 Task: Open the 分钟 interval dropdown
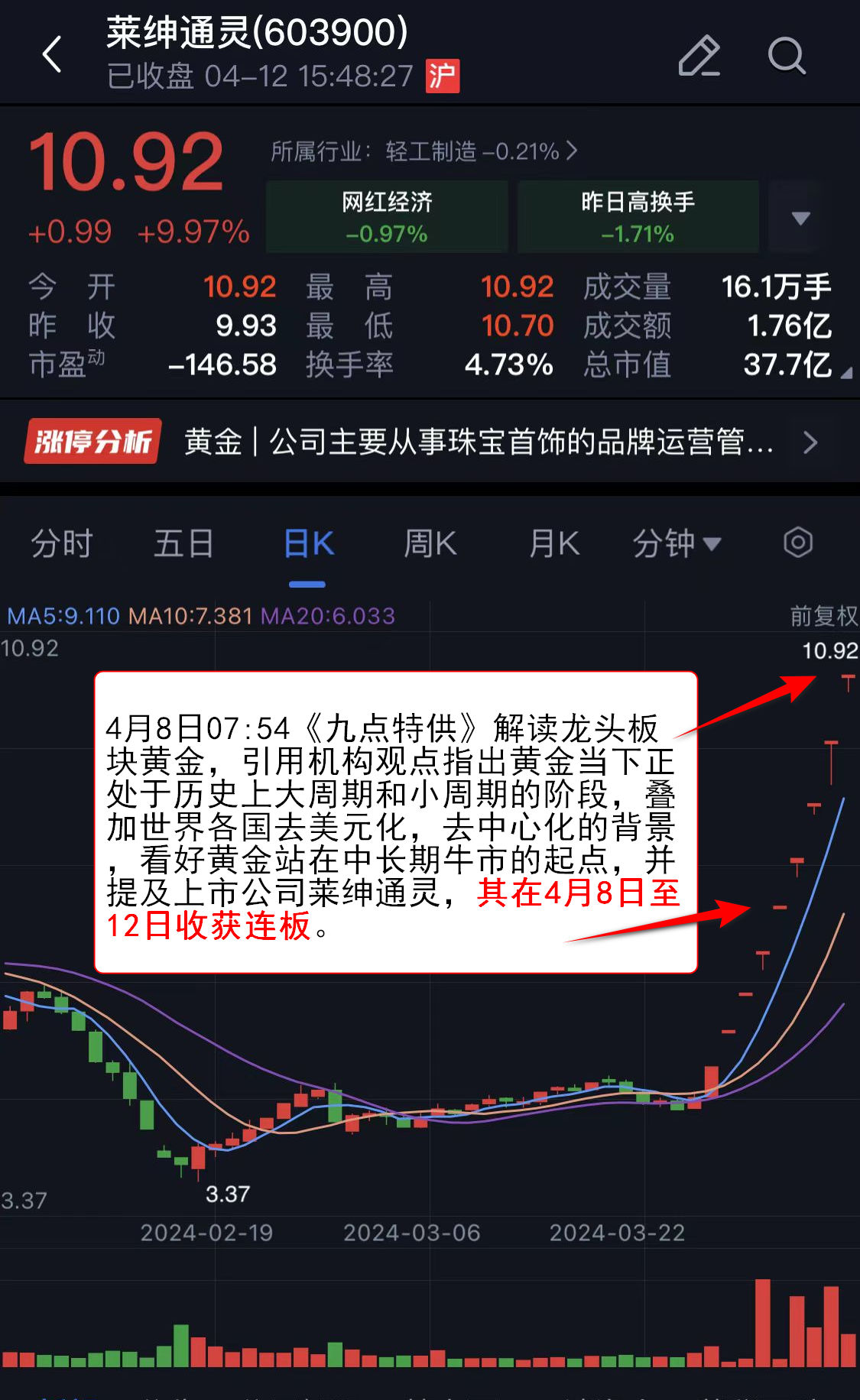(x=676, y=544)
